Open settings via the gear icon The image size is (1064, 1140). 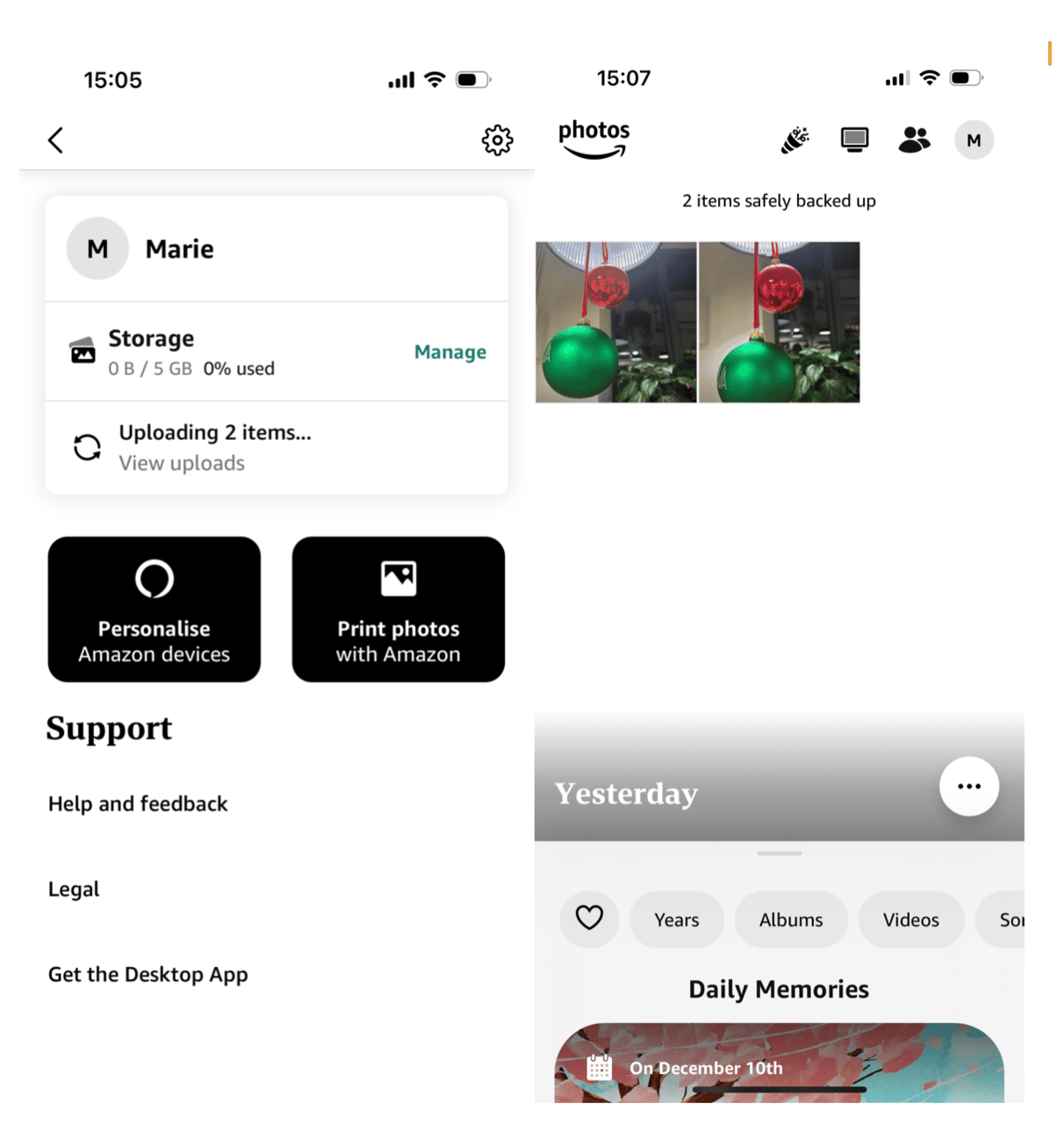pos(497,141)
